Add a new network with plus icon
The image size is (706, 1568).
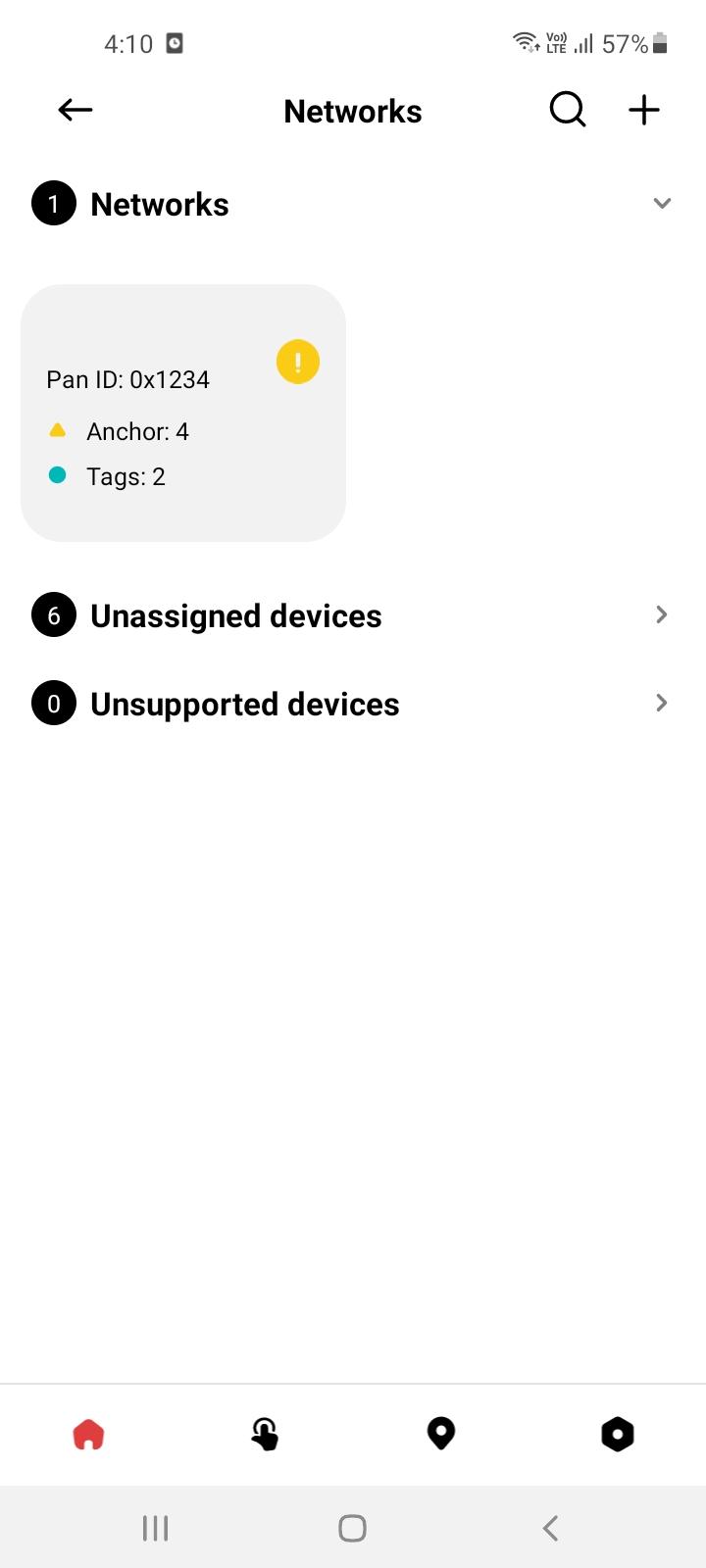644,110
